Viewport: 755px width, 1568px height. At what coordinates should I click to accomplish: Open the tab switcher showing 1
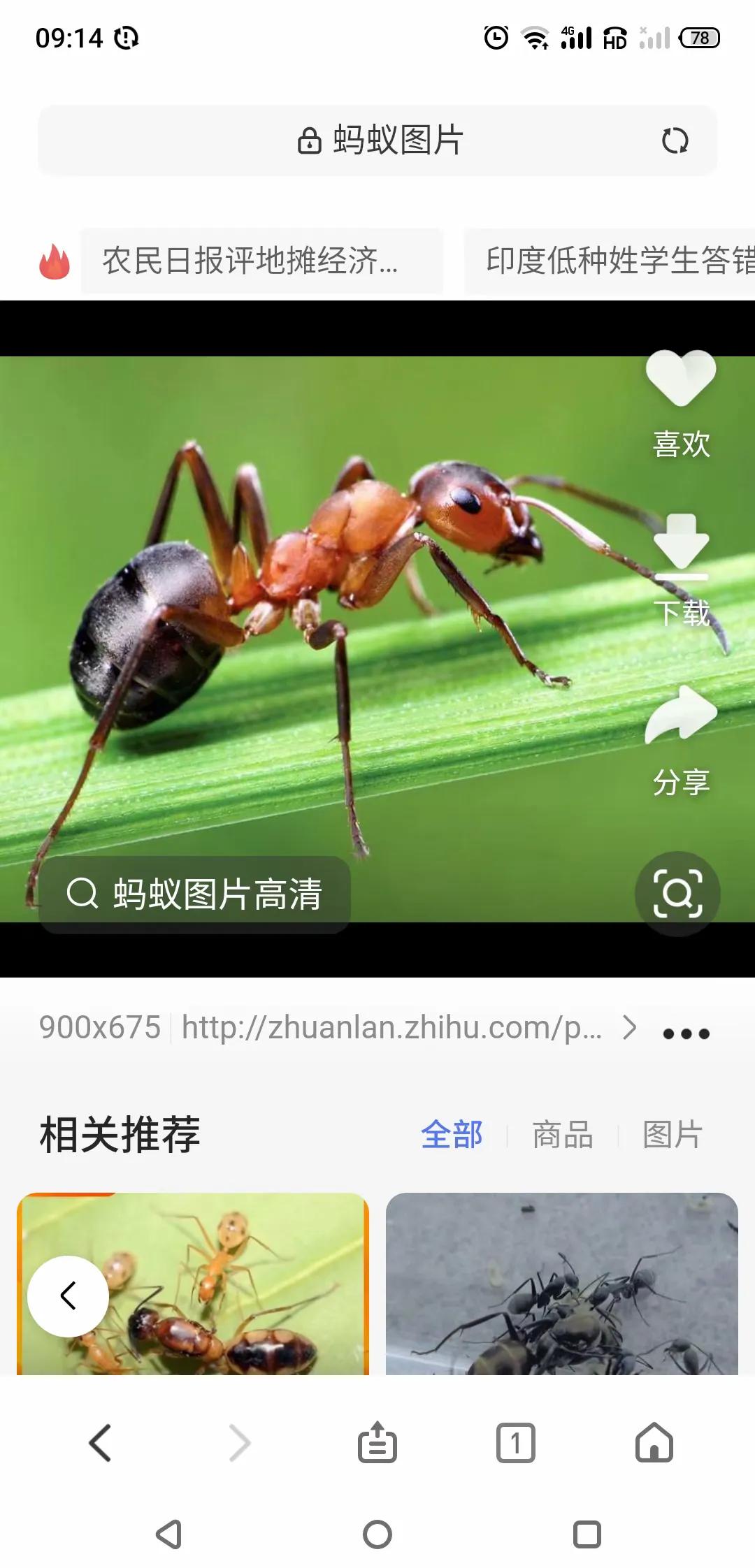point(515,1444)
